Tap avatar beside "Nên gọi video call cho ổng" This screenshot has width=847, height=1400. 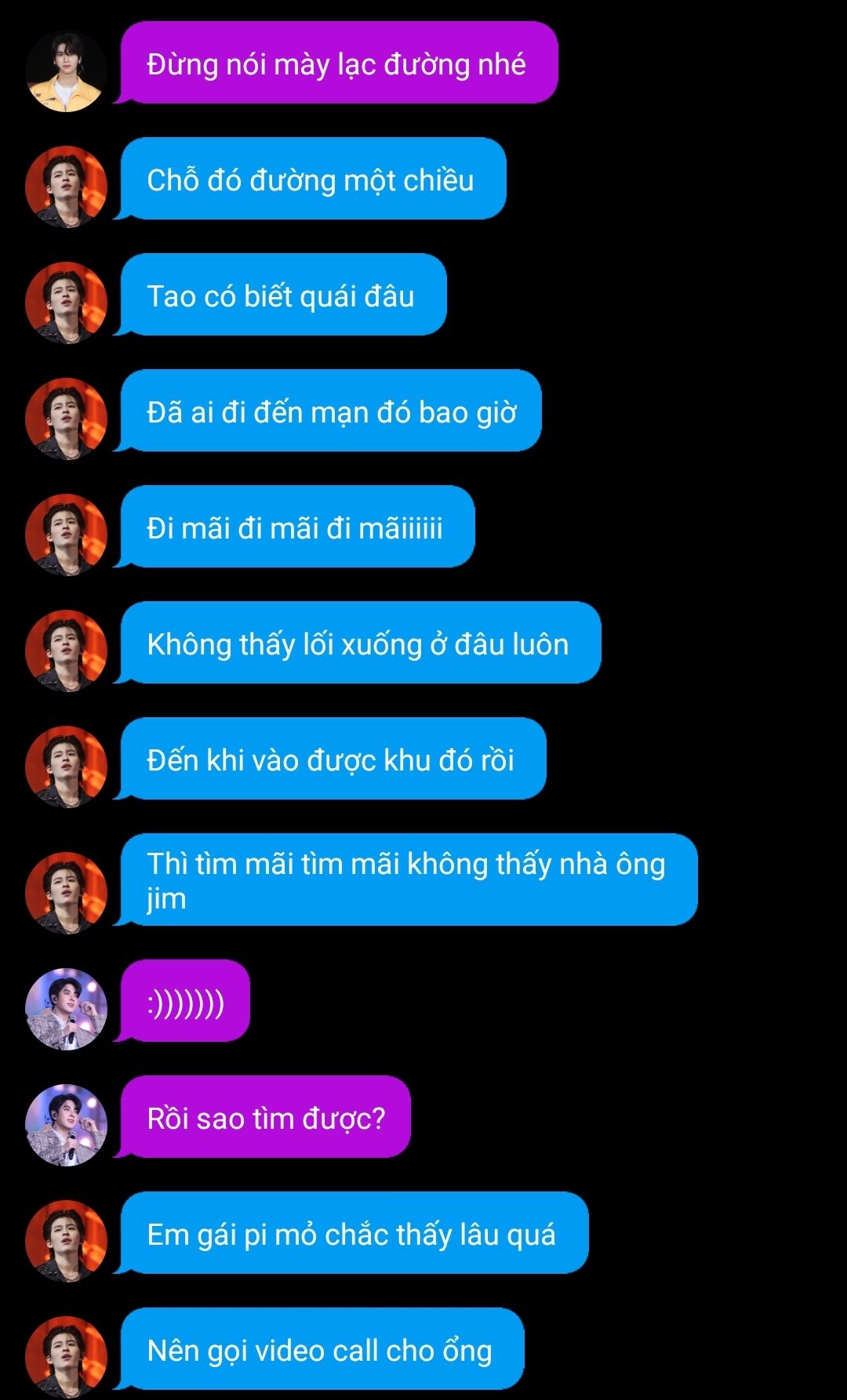tap(66, 1356)
